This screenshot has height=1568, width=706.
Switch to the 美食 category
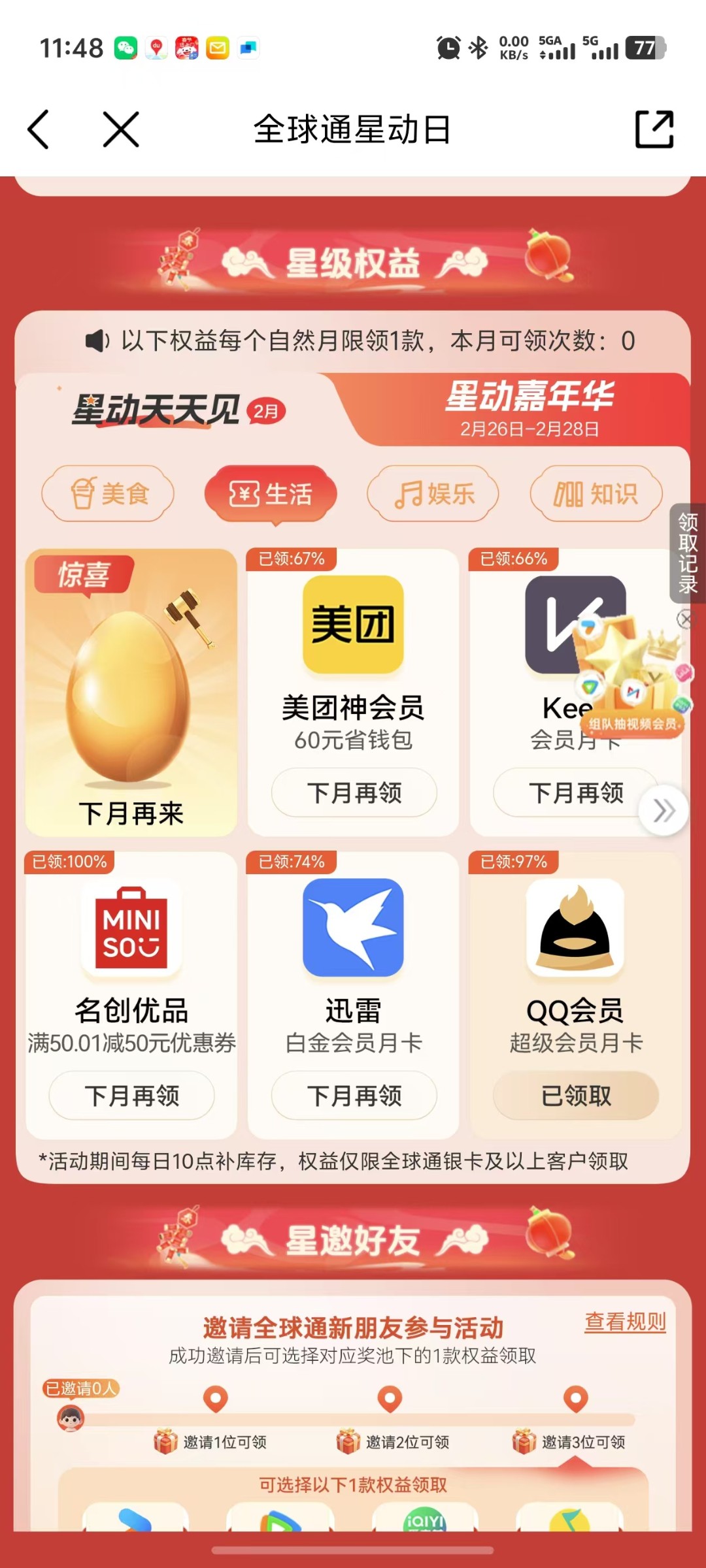click(108, 494)
